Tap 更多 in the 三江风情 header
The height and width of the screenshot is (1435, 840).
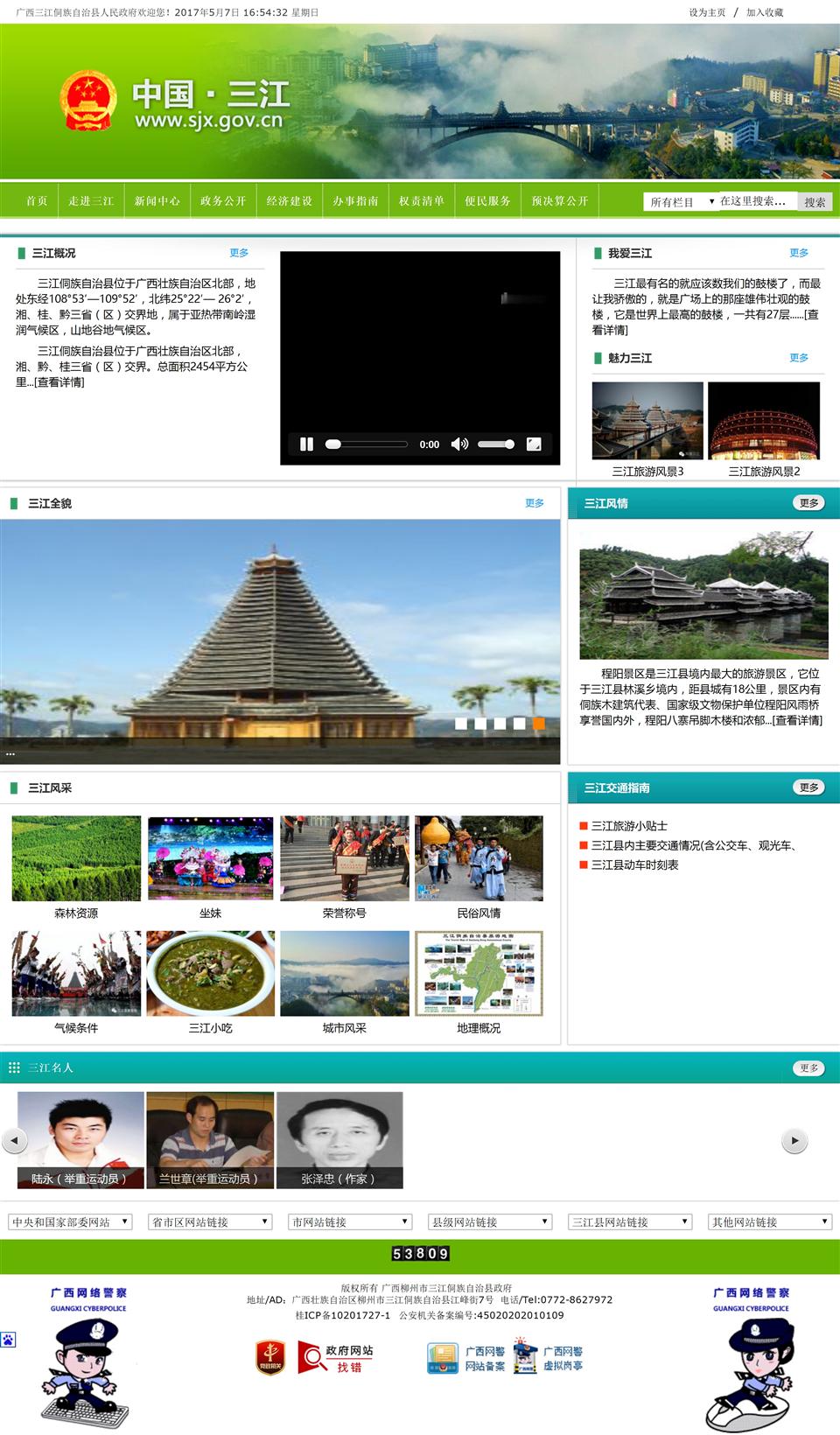808,503
